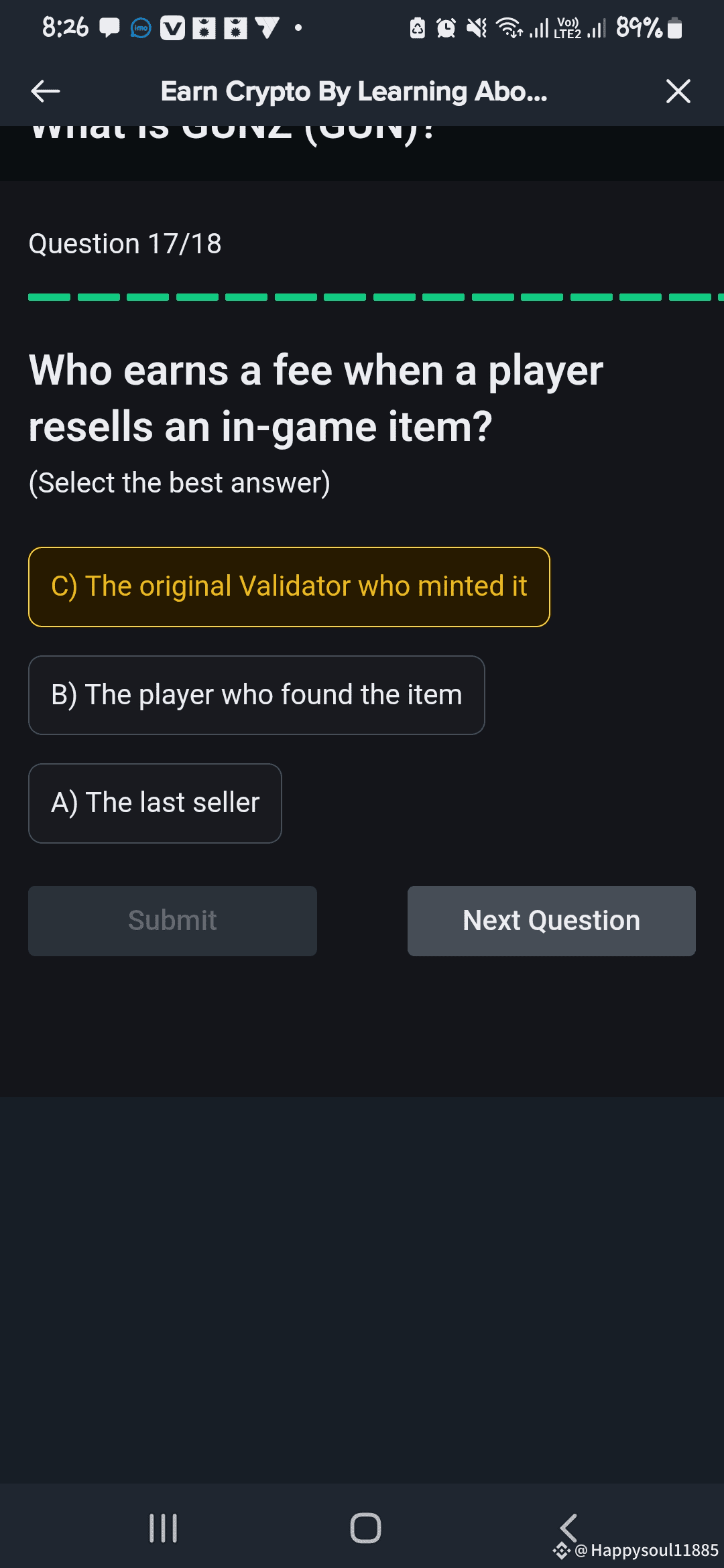Open recent apps from navigation bar
This screenshot has width=724, height=1568.
pos(163,1528)
